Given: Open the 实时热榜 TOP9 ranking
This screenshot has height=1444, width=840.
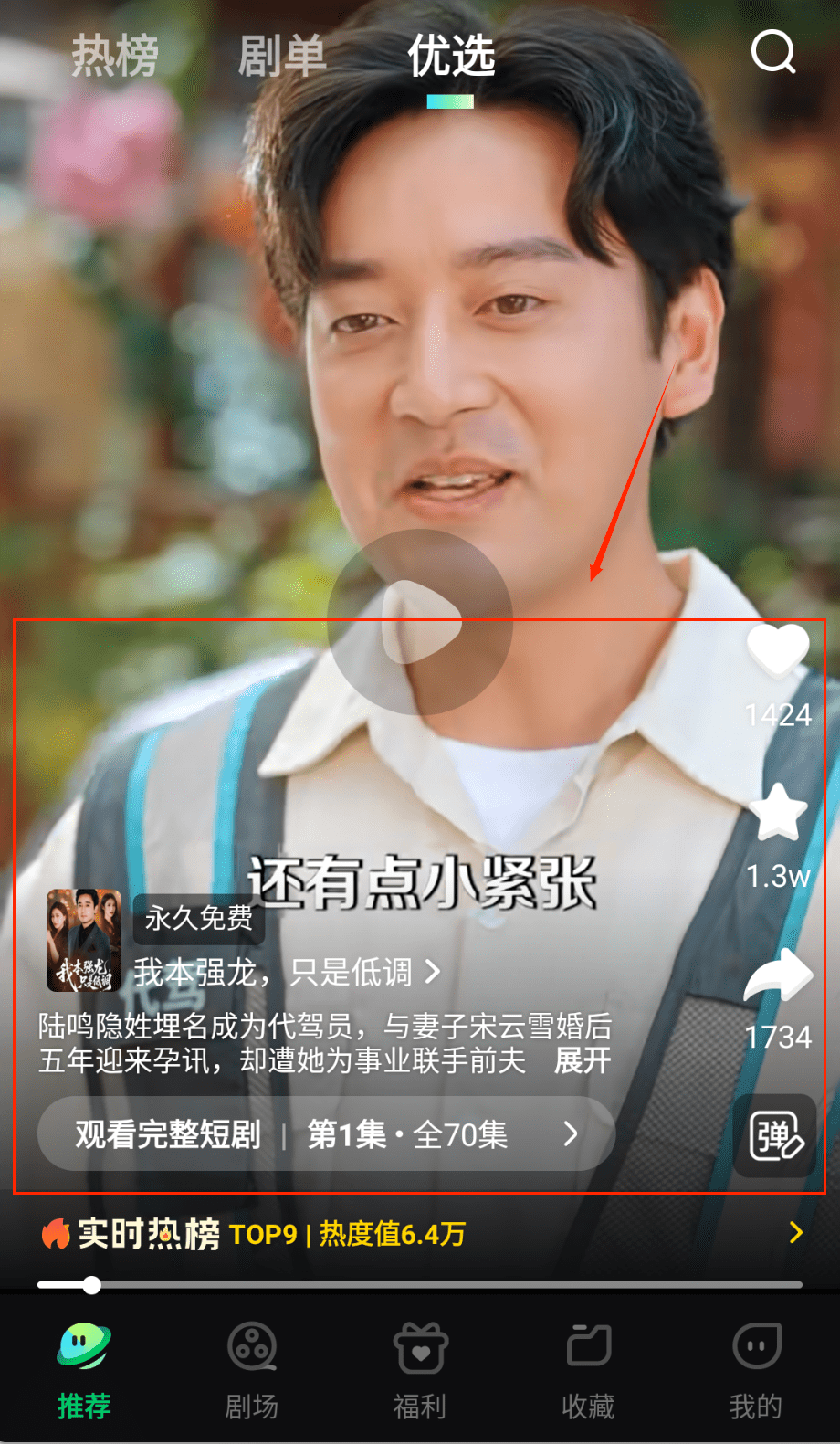Looking at the screenshot, I should (x=420, y=1234).
